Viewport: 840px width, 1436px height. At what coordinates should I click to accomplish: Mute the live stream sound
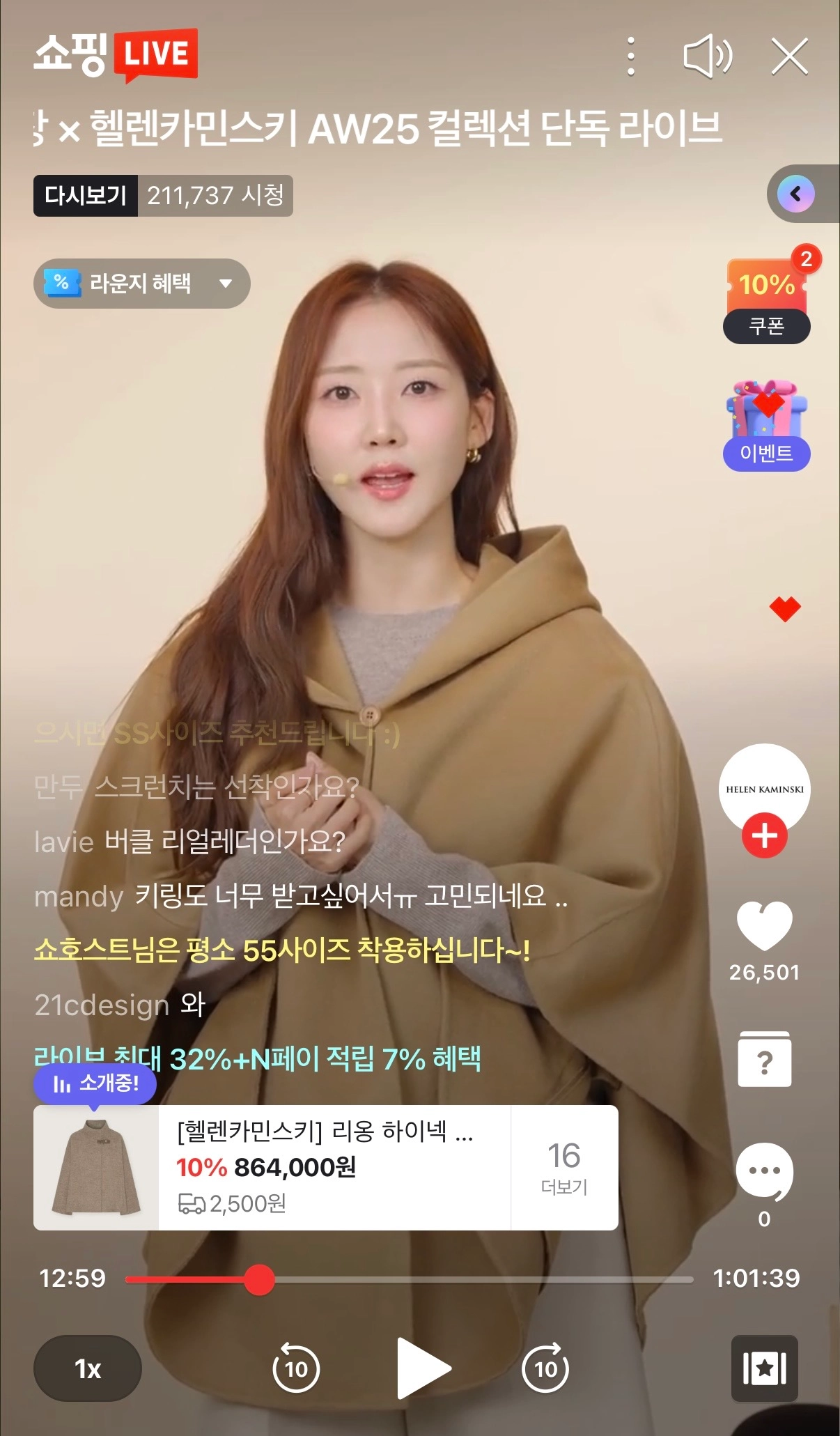point(707,56)
